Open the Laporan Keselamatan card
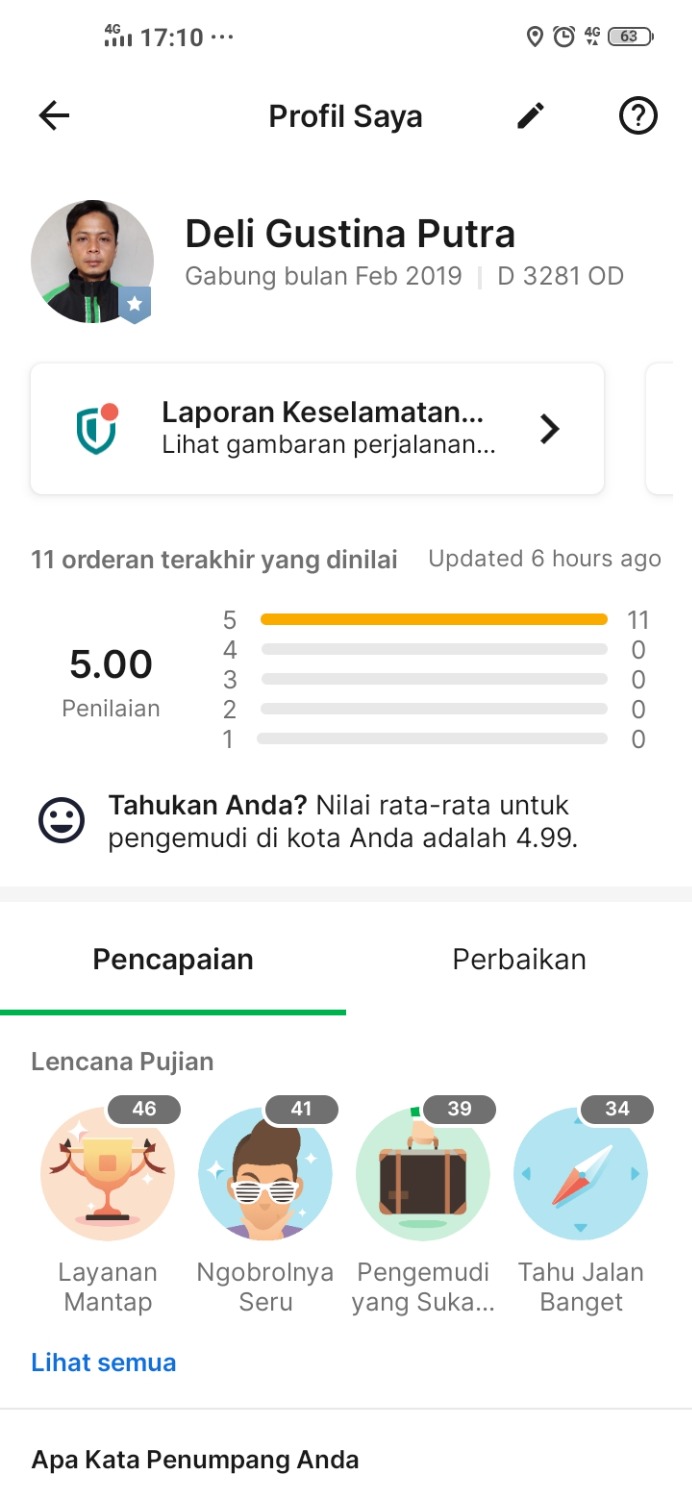Viewport: 692px width, 1500px height. (318, 429)
